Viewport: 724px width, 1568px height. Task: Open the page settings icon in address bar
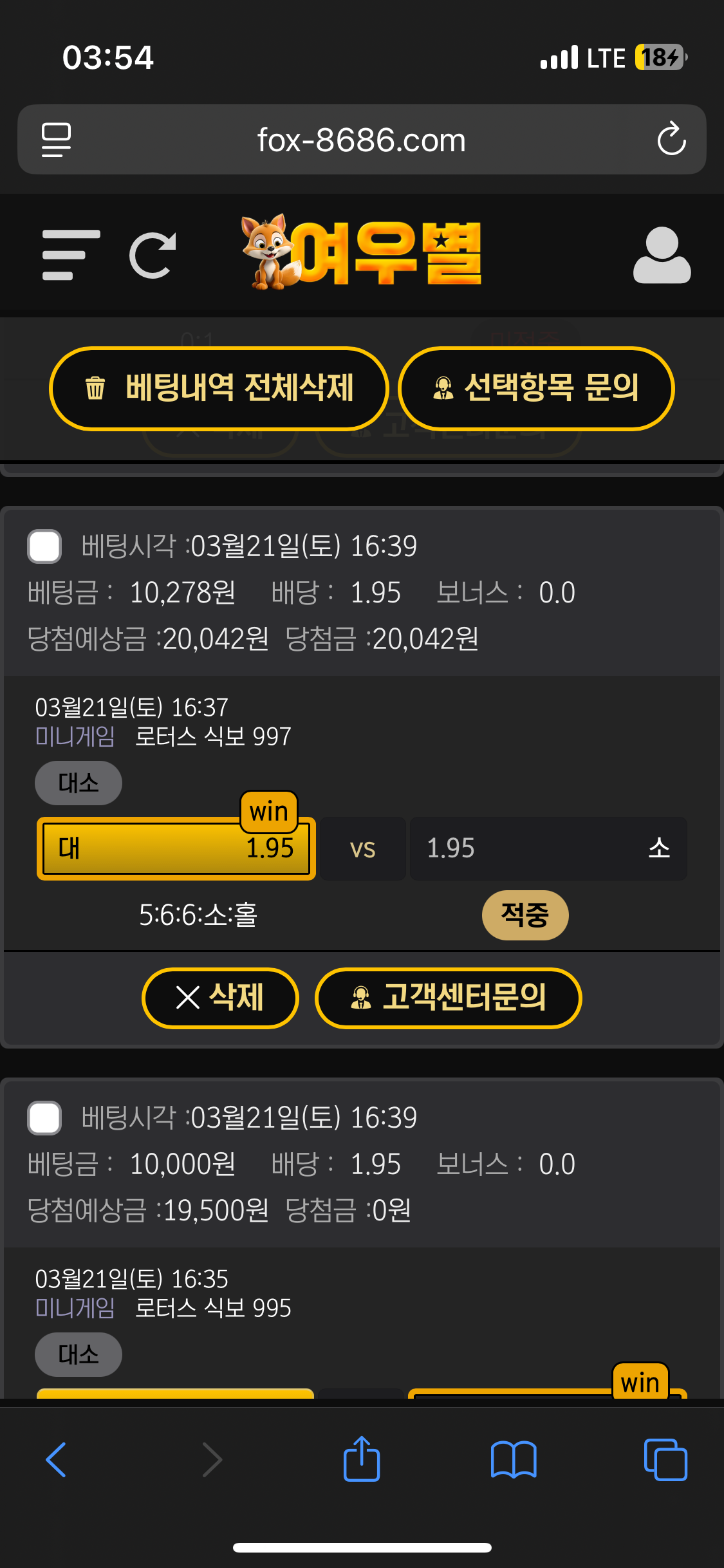56,140
